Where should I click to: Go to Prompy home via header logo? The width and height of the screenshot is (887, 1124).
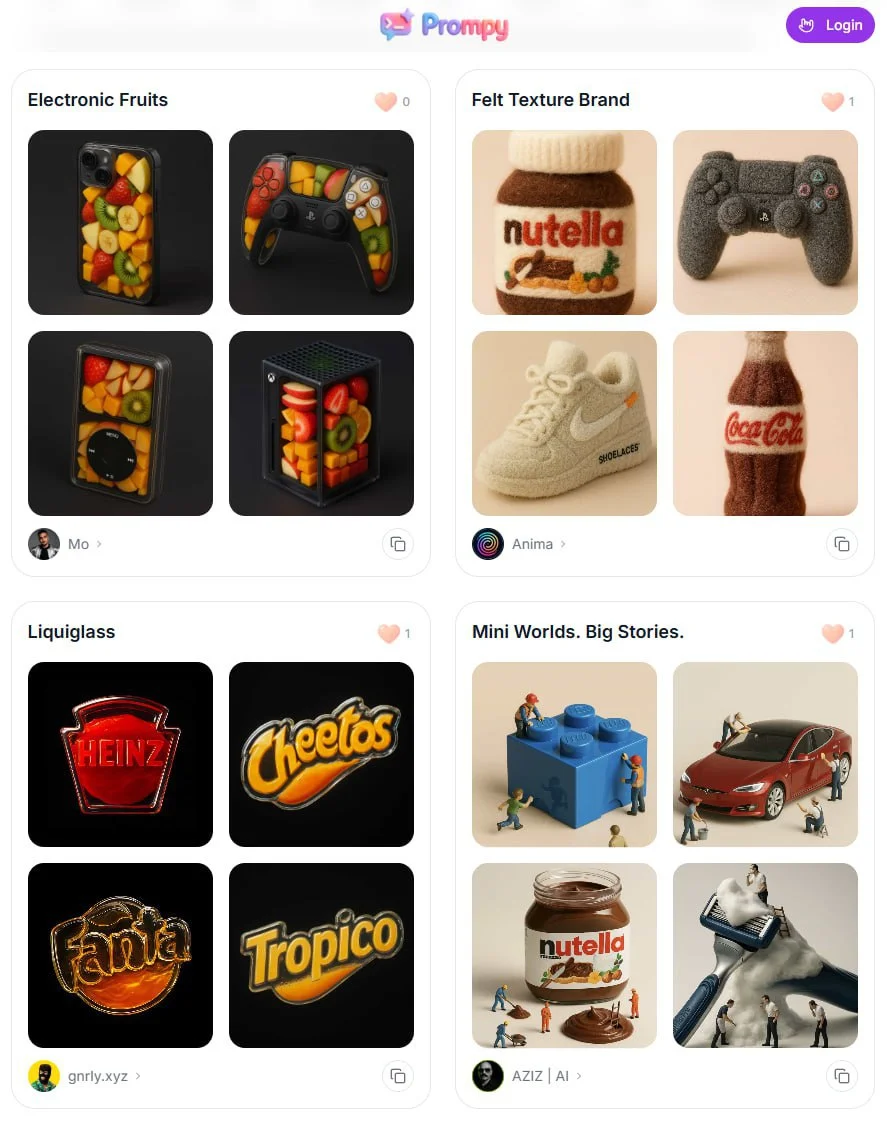(444, 26)
